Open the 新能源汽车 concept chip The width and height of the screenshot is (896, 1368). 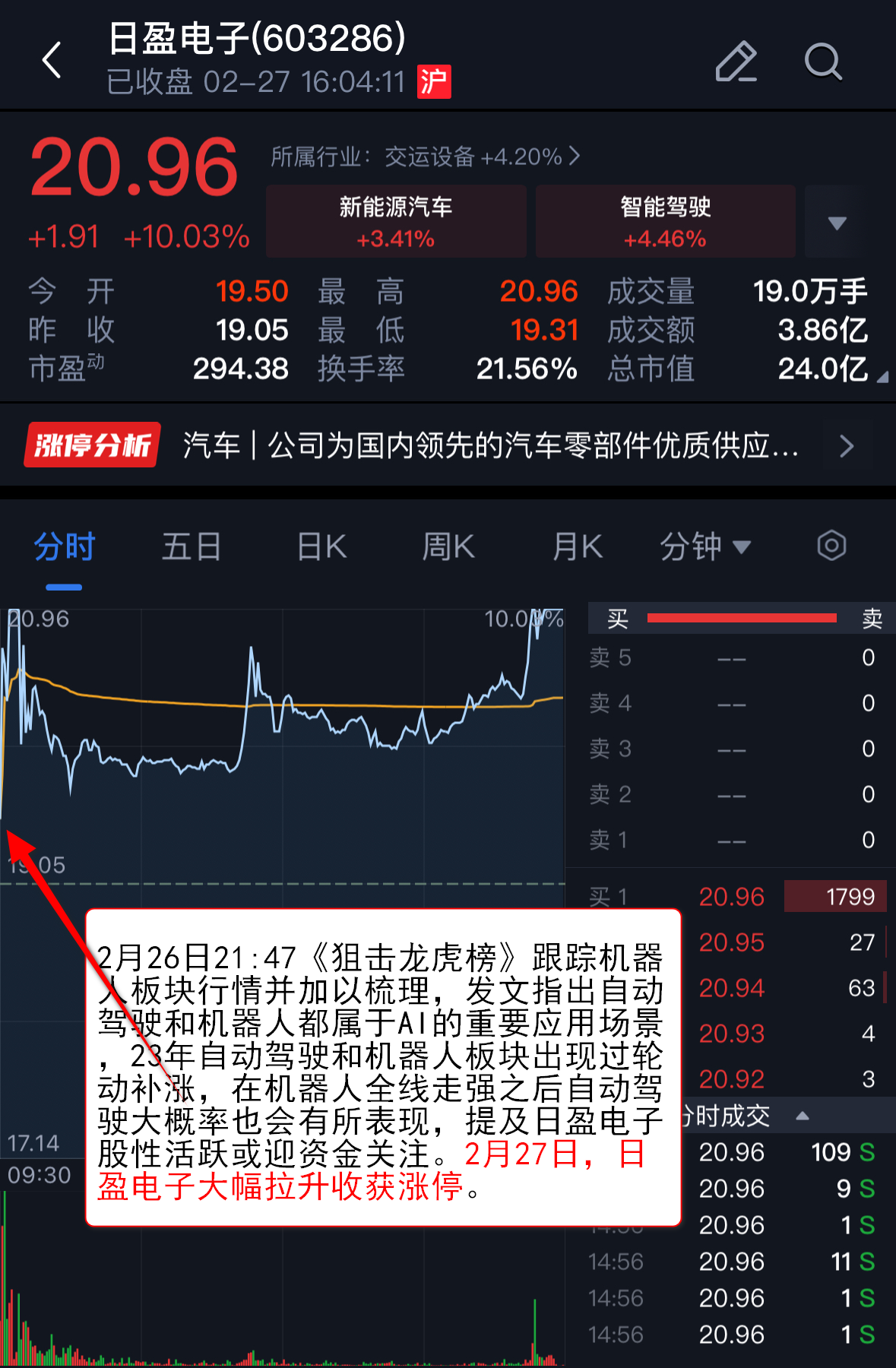[x=396, y=221]
